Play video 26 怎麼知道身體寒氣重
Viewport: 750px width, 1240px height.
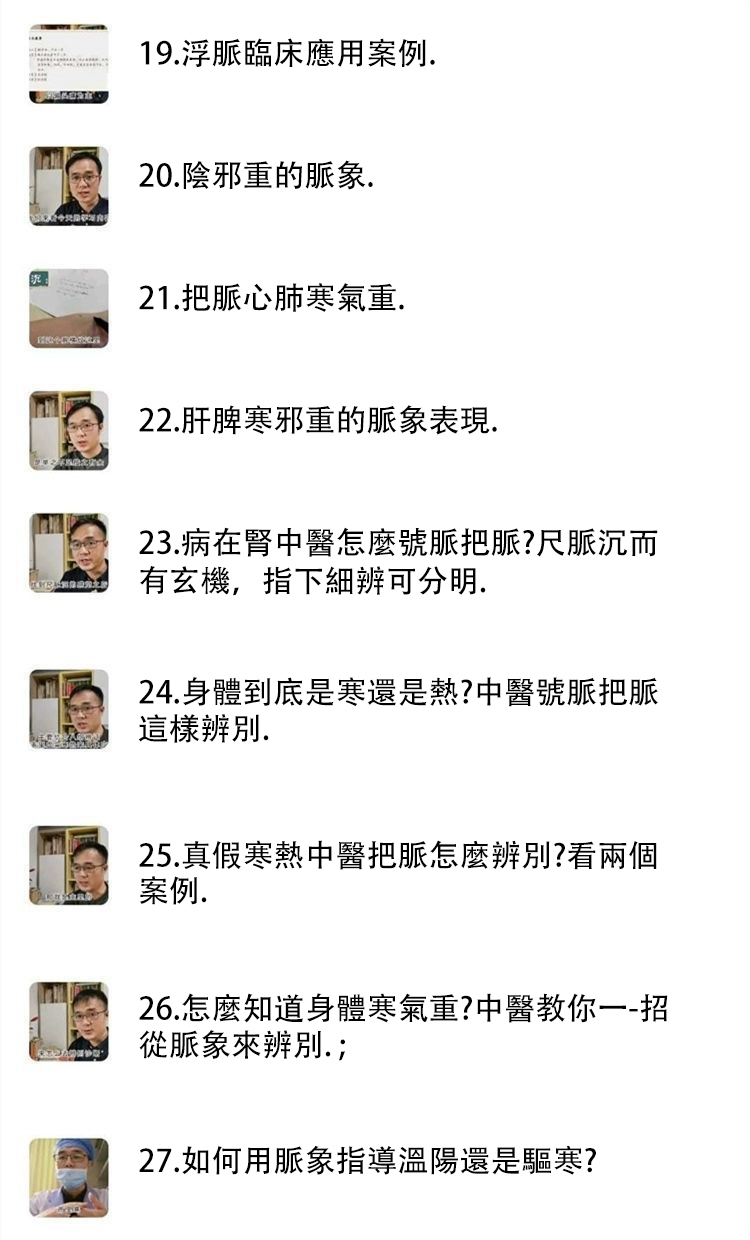pos(402,1026)
